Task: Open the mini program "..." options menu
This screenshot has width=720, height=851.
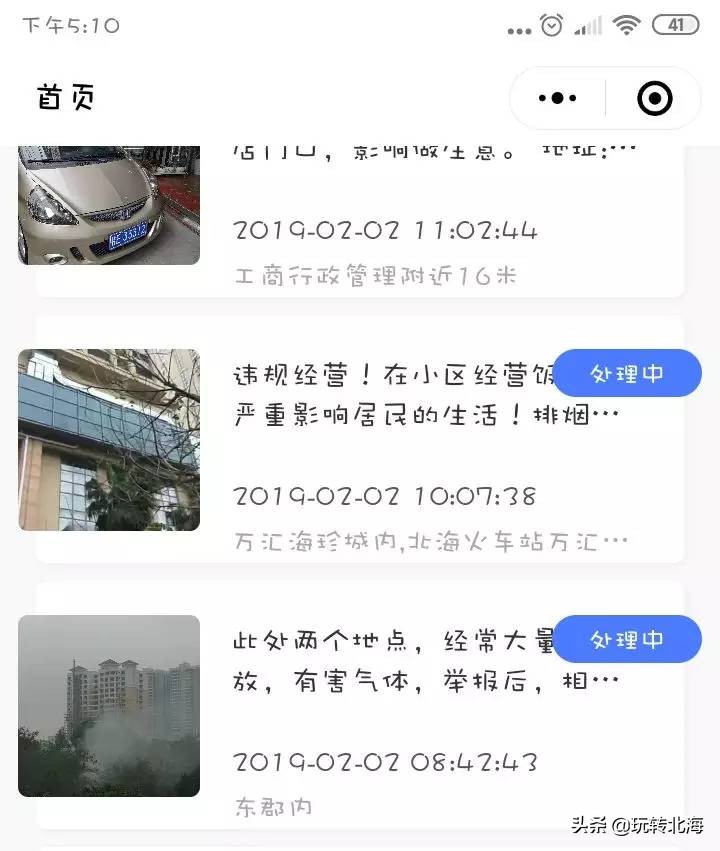Action: click(556, 97)
